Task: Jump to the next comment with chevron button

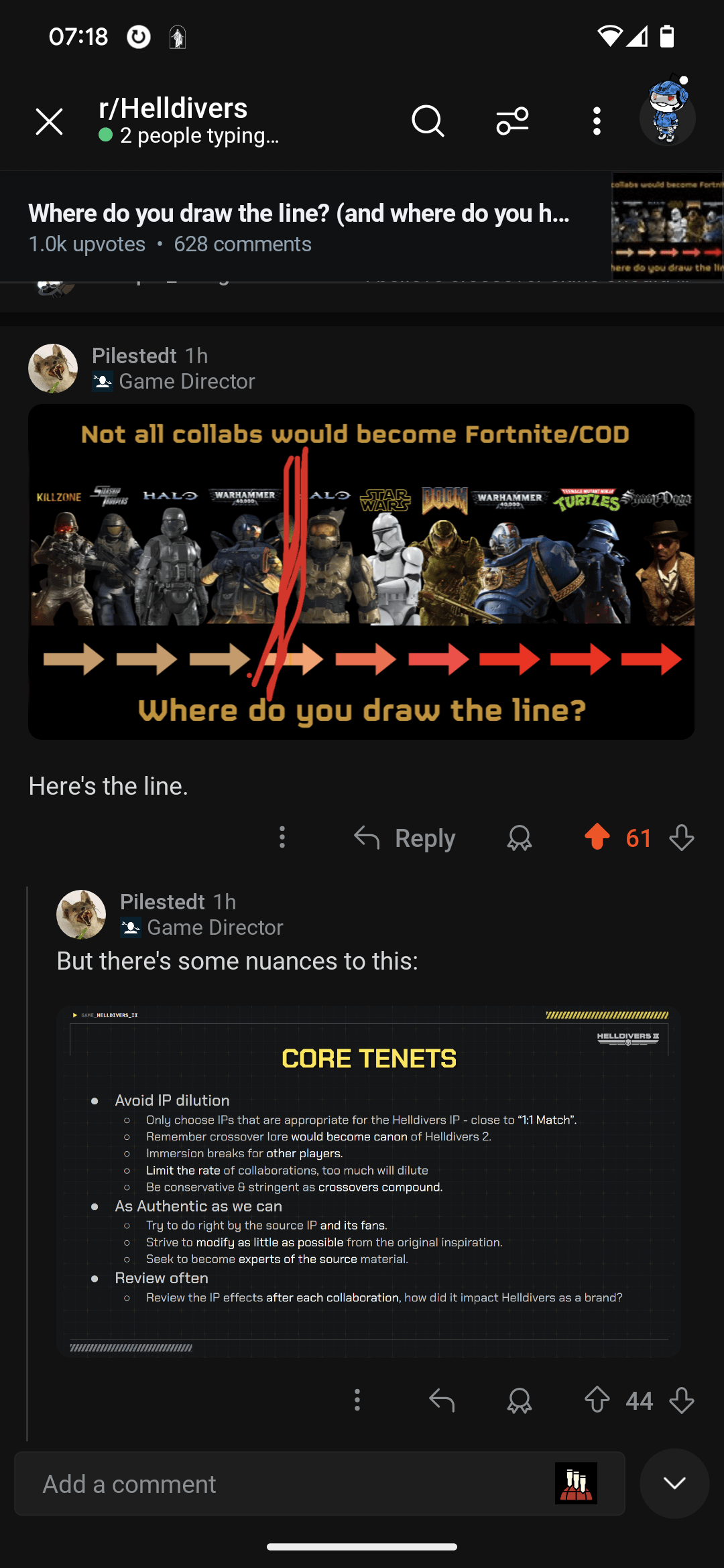Action: (674, 1484)
